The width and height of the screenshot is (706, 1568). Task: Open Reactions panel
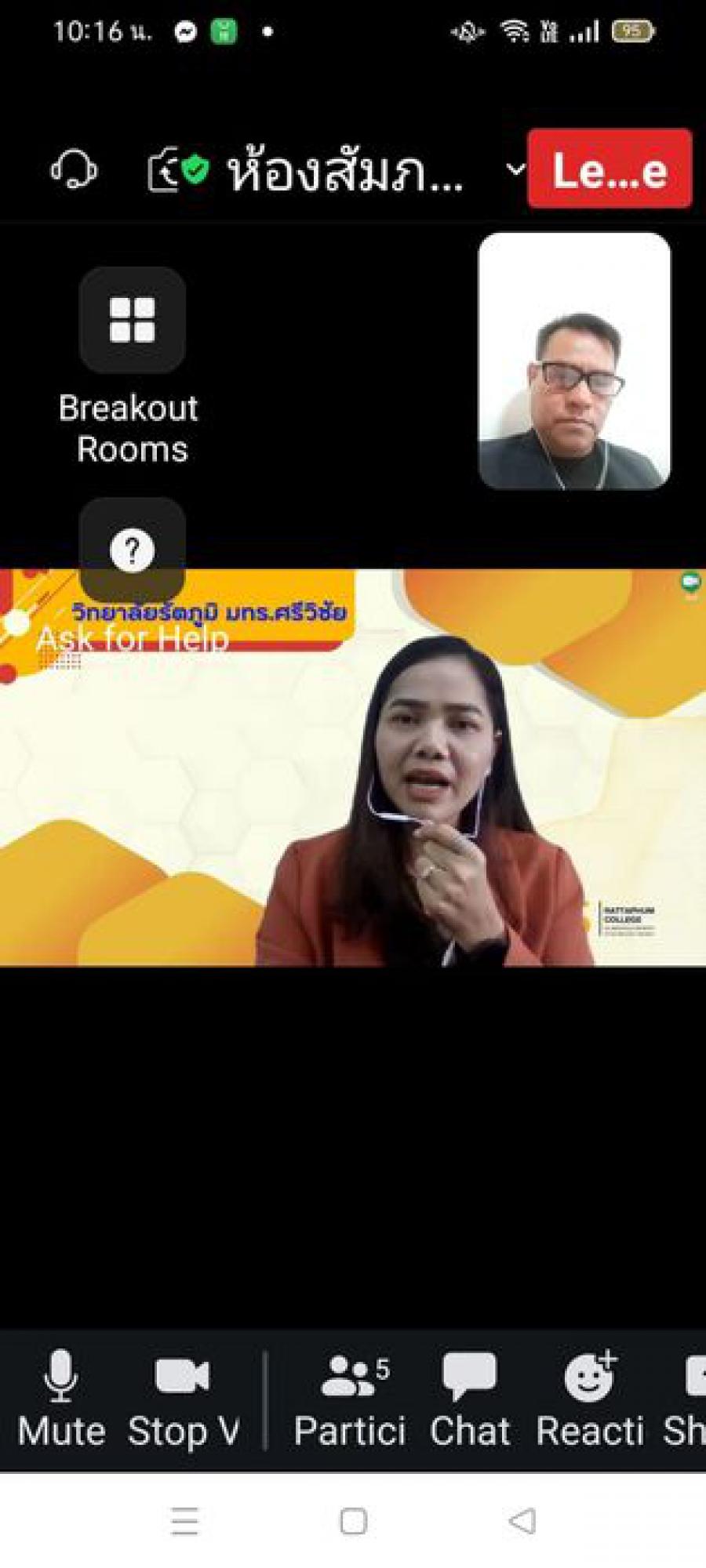[590, 1400]
